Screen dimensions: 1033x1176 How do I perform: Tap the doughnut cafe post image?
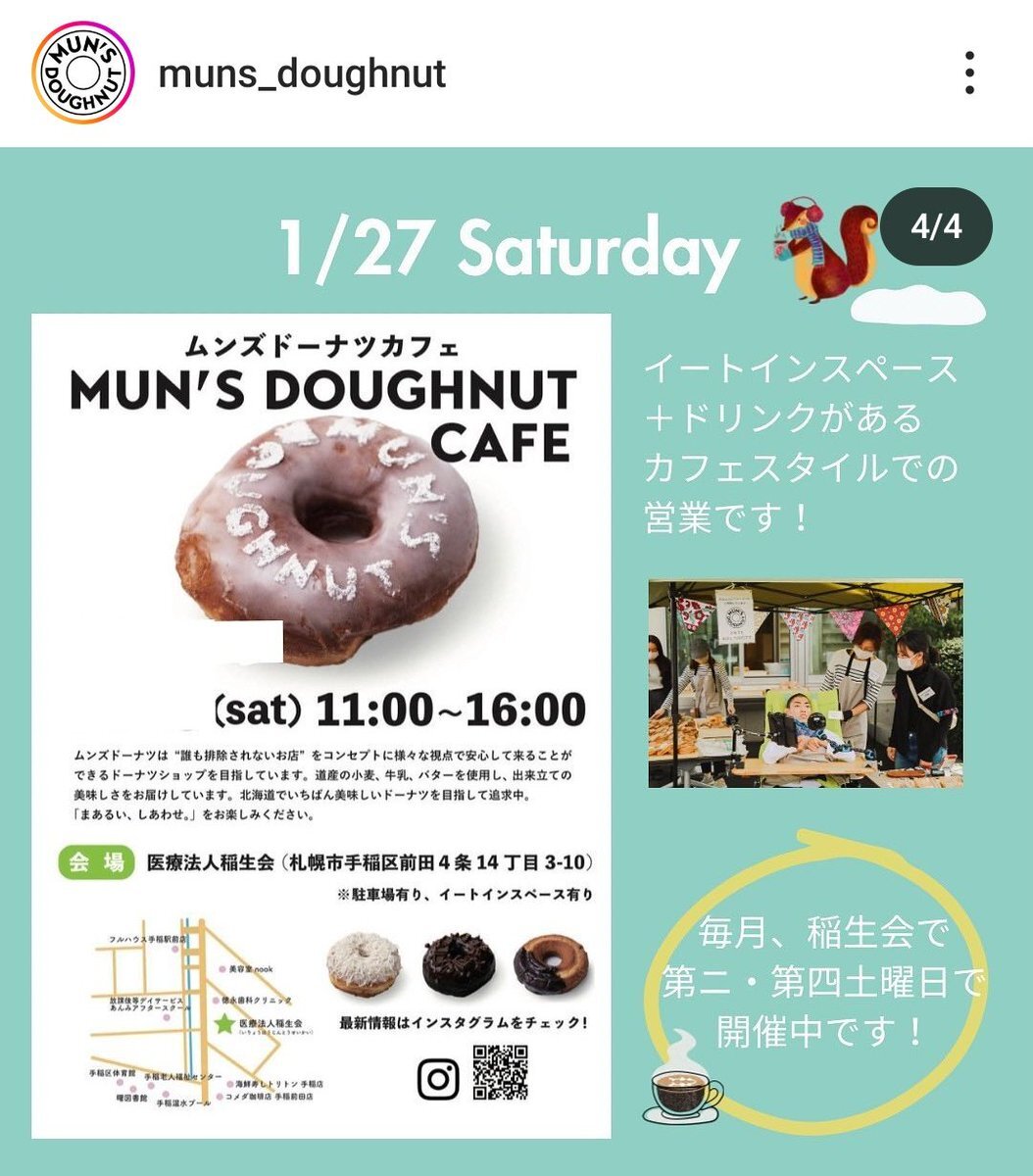516,661
